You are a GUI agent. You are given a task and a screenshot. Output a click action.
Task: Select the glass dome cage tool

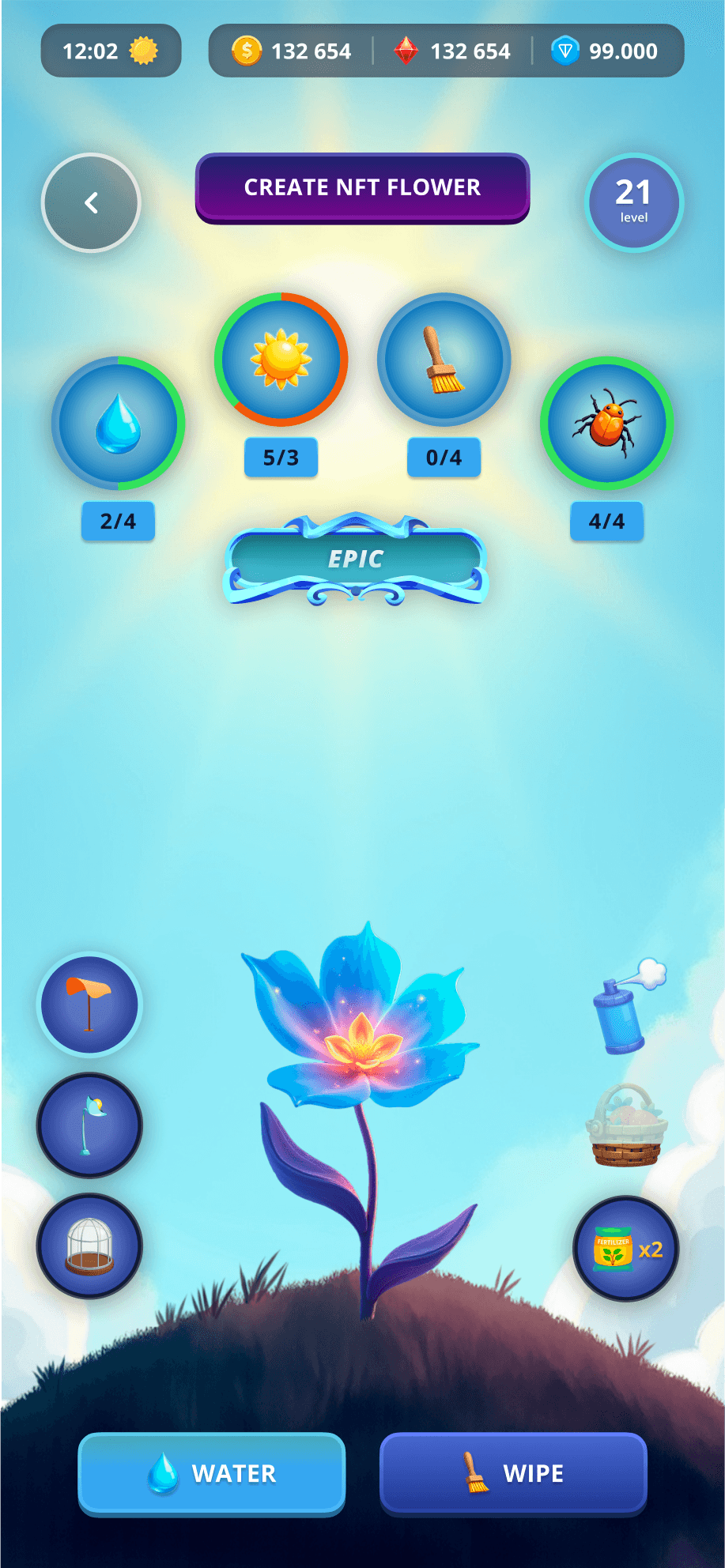coord(89,1246)
